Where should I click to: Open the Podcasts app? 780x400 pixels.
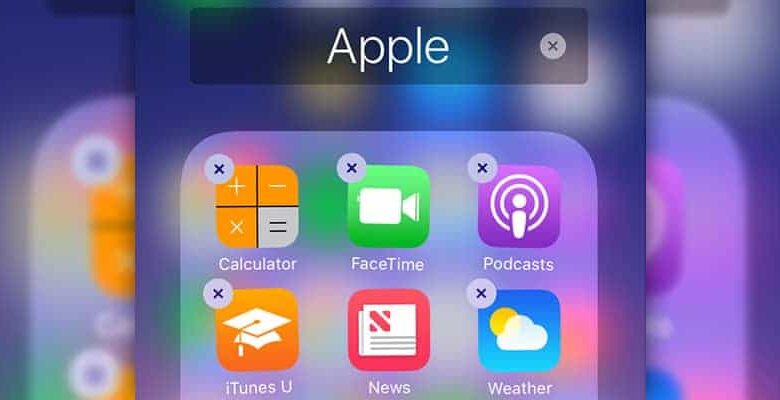coord(518,207)
